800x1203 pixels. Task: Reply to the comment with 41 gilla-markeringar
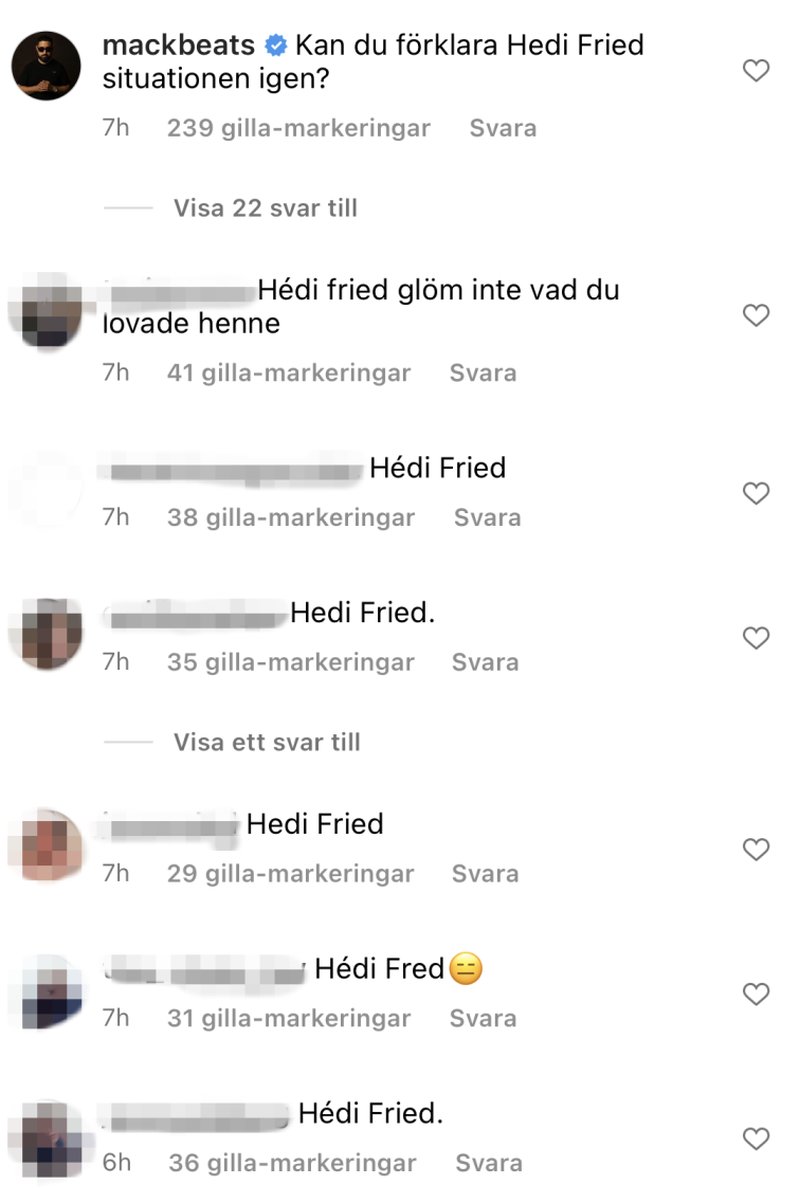(x=482, y=373)
